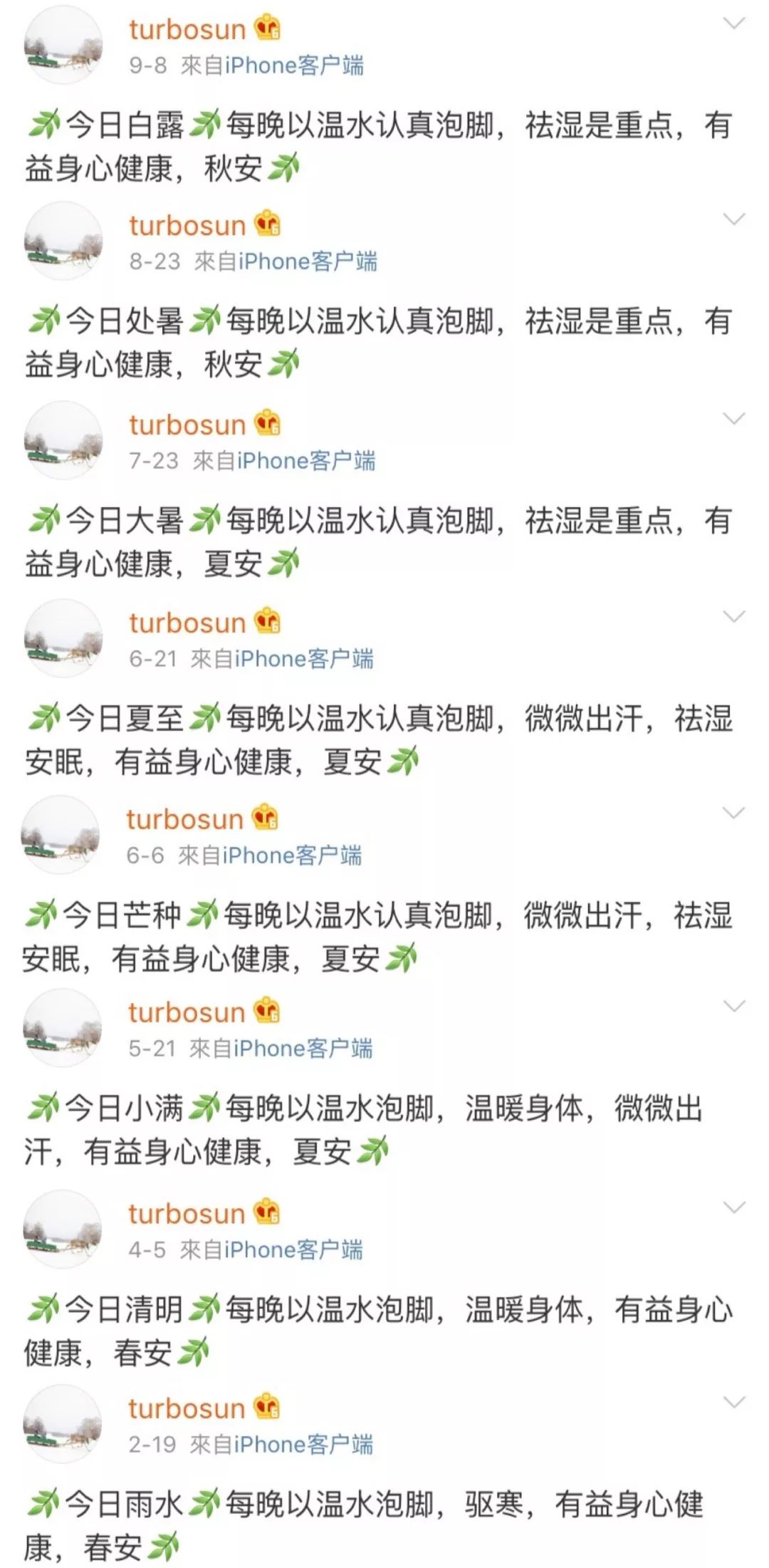The height and width of the screenshot is (1568, 769).
Task: Click the crown badge beside turbosun on 8-23 post
Action: coord(266,224)
